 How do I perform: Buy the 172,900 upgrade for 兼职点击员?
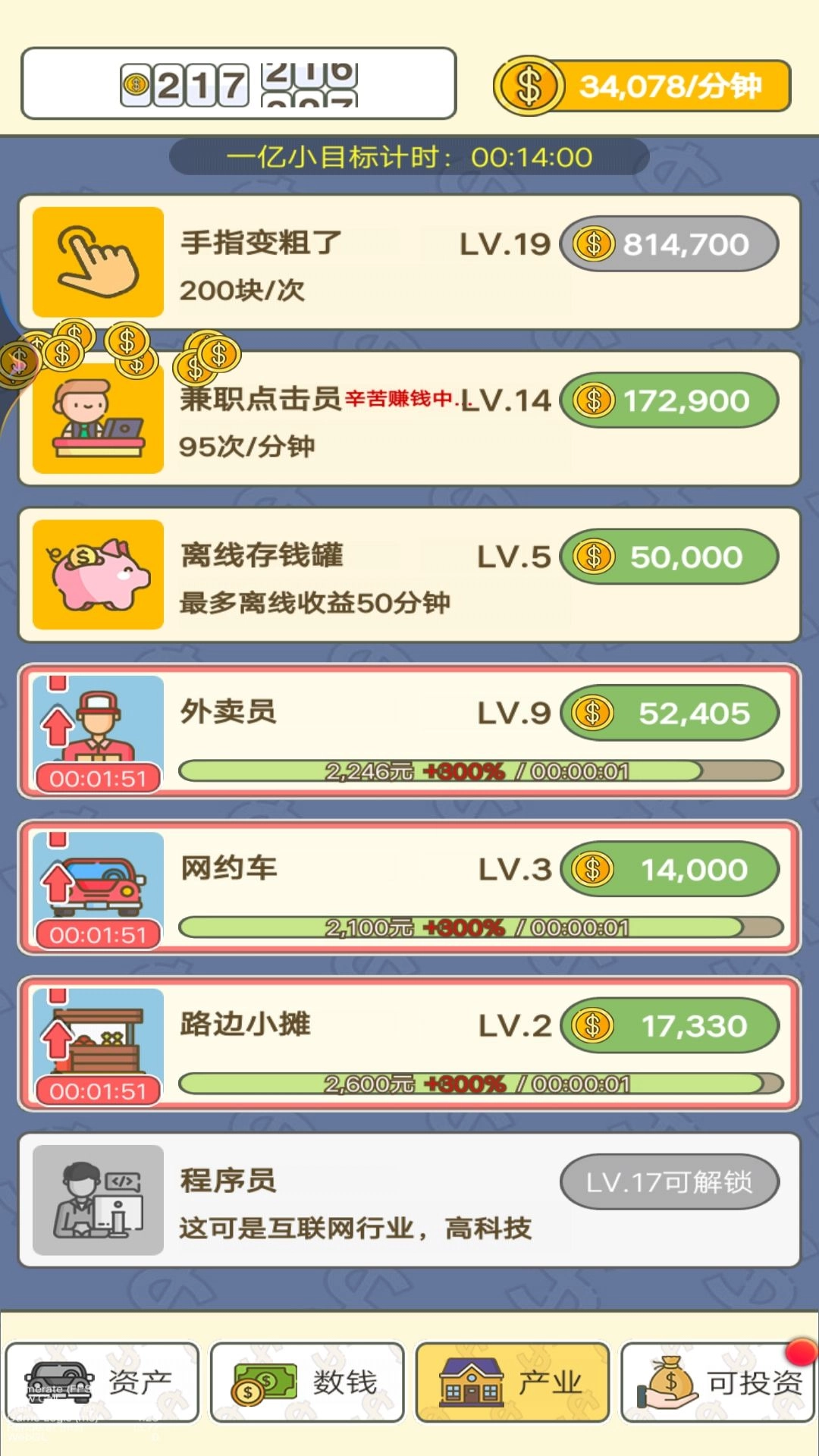click(670, 400)
